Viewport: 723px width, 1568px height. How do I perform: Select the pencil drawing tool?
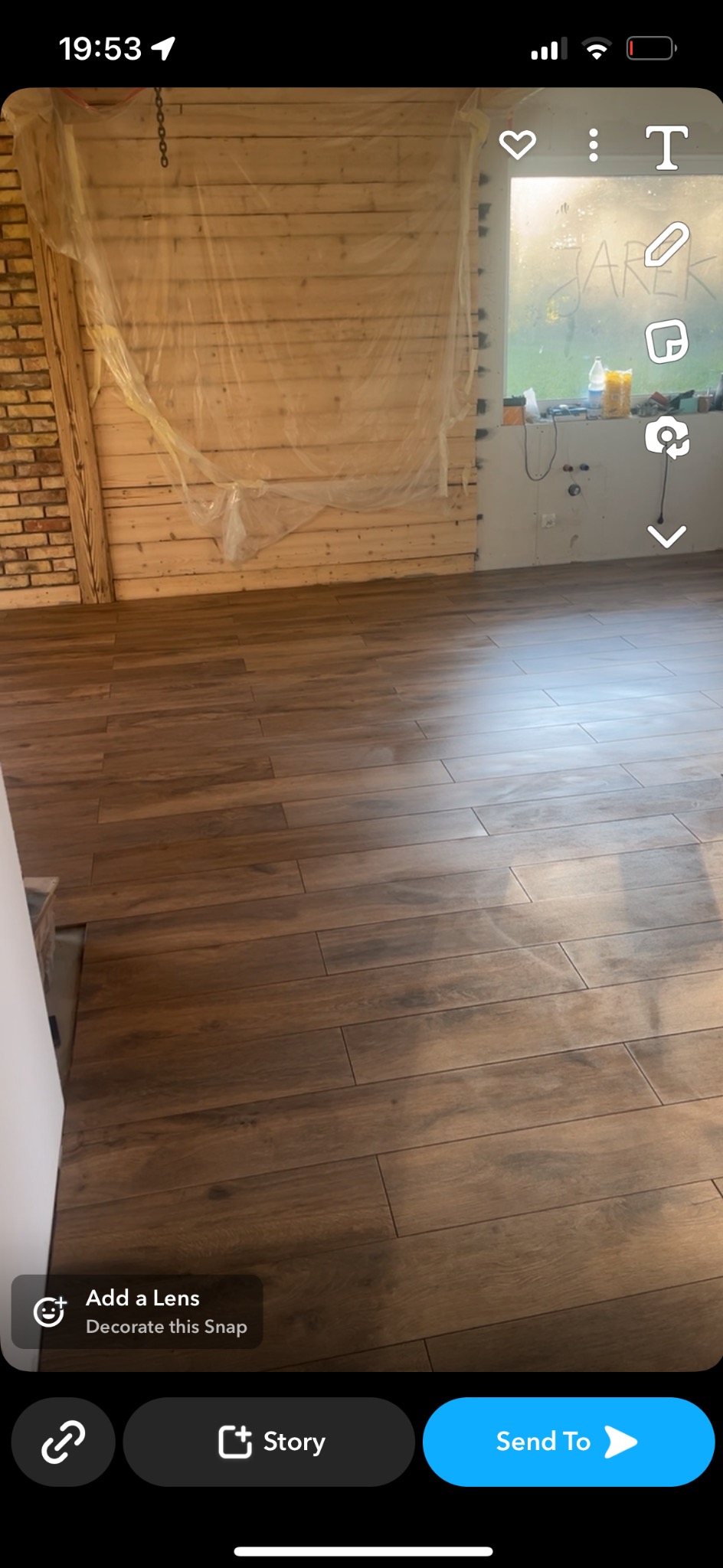pos(666,244)
